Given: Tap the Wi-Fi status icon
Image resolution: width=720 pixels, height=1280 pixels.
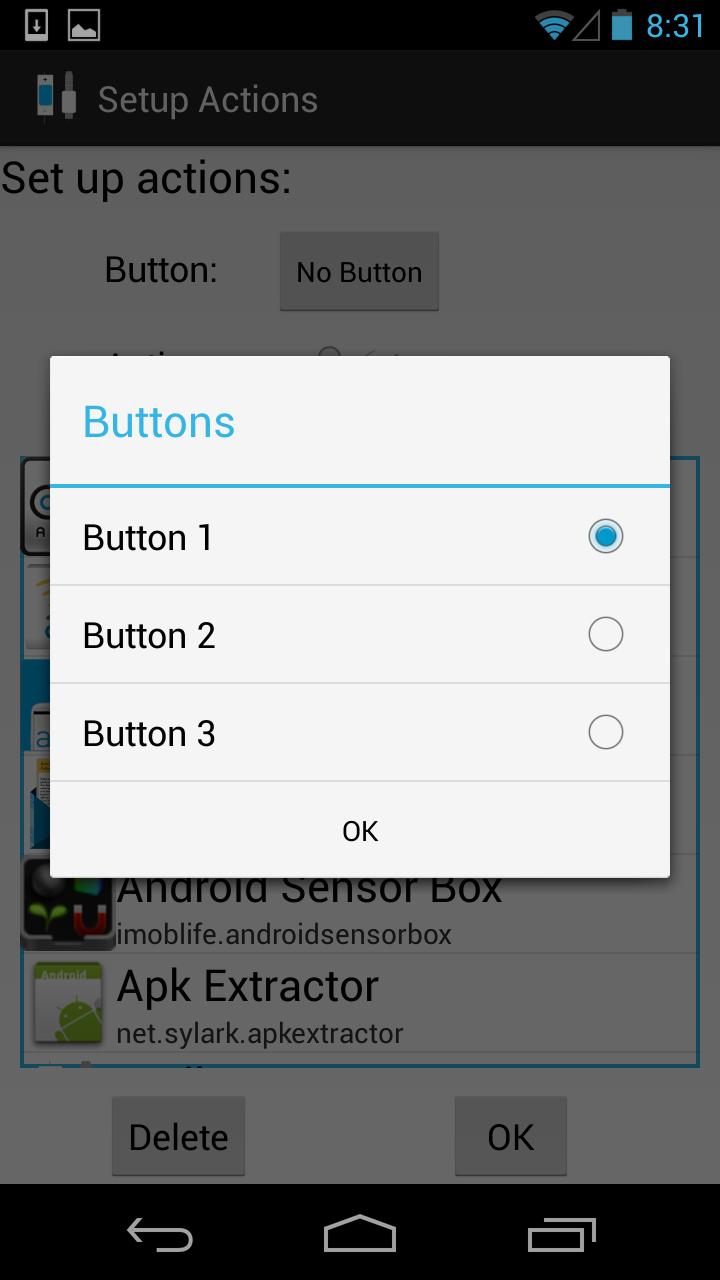Looking at the screenshot, I should pyautogui.click(x=553, y=23).
